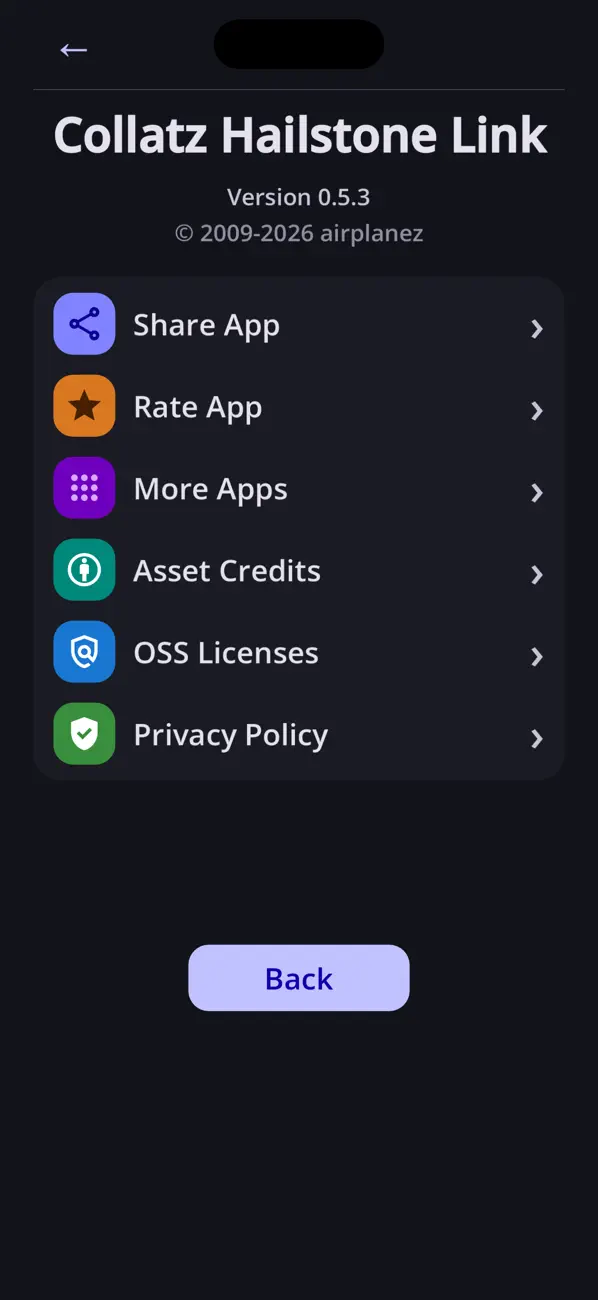Read the Privacy Policy
Viewport: 598px width, 1300px height.
299,734
